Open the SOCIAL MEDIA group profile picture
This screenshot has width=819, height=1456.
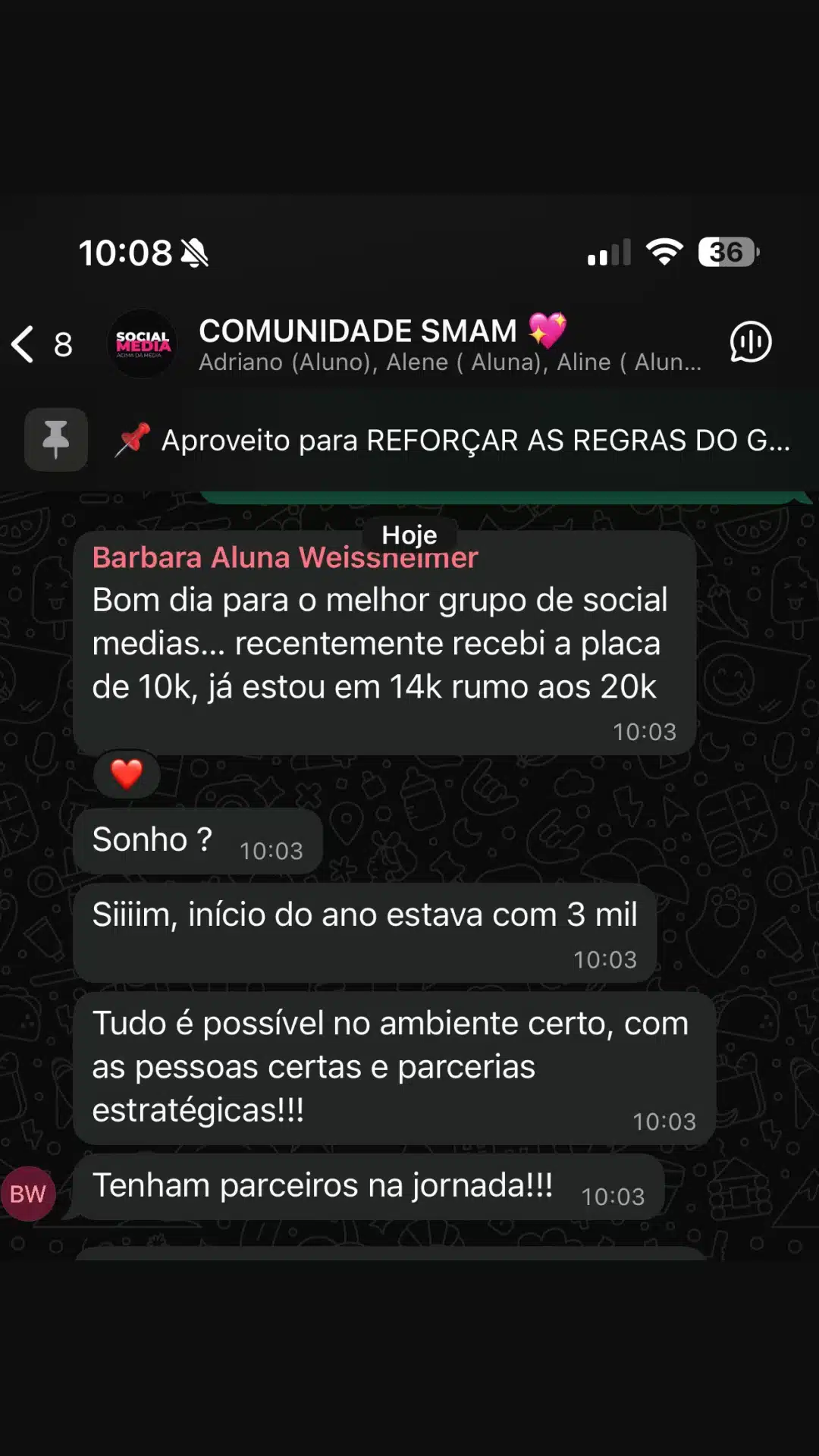pos(142,344)
